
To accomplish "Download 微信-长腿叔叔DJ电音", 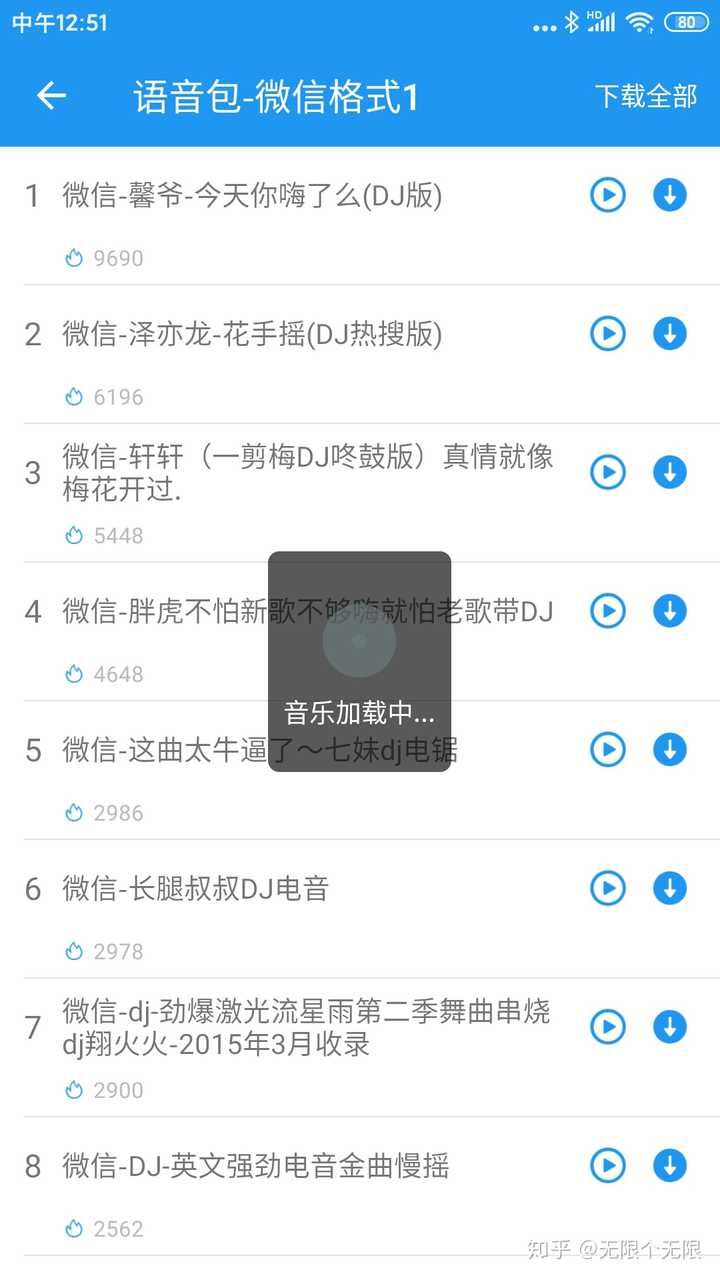I will tap(670, 888).
